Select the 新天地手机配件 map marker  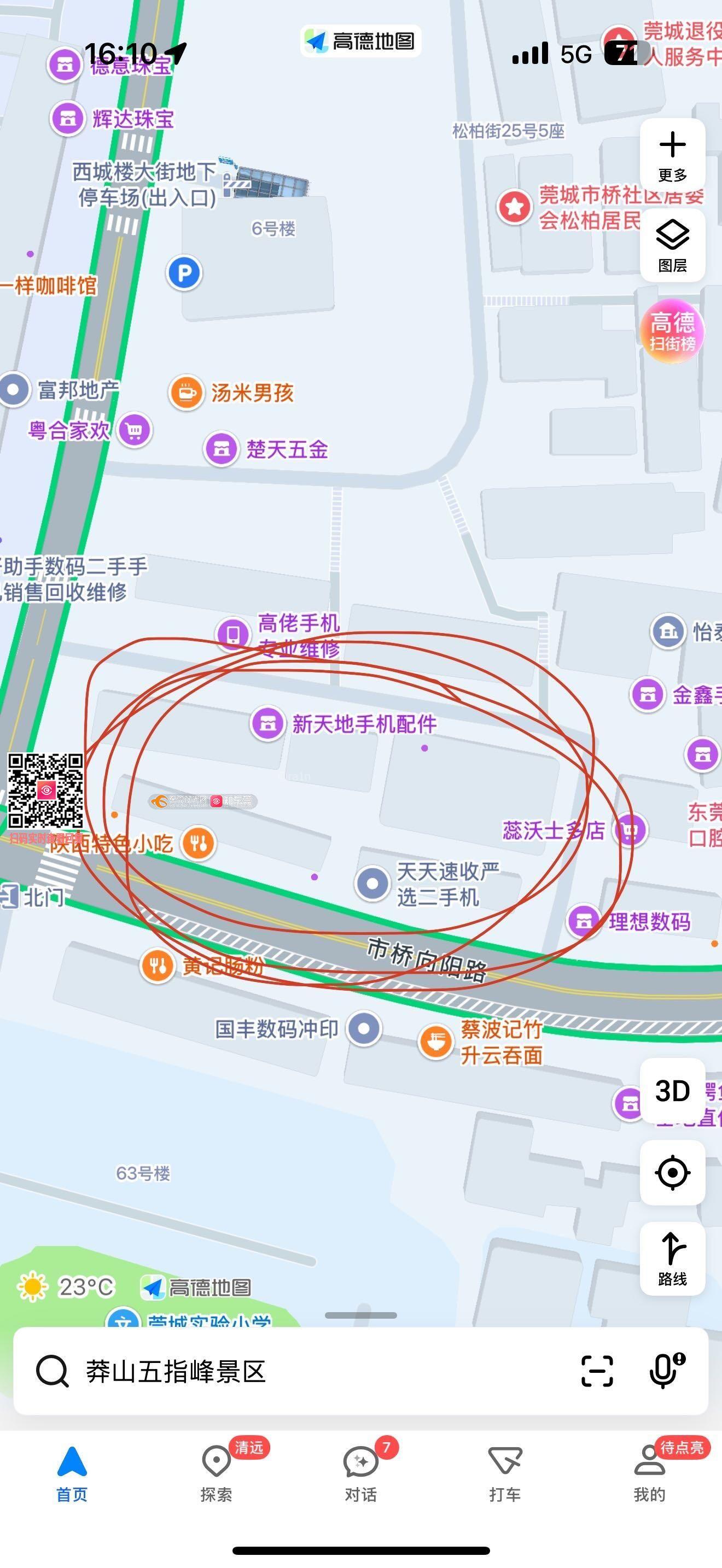(268, 724)
